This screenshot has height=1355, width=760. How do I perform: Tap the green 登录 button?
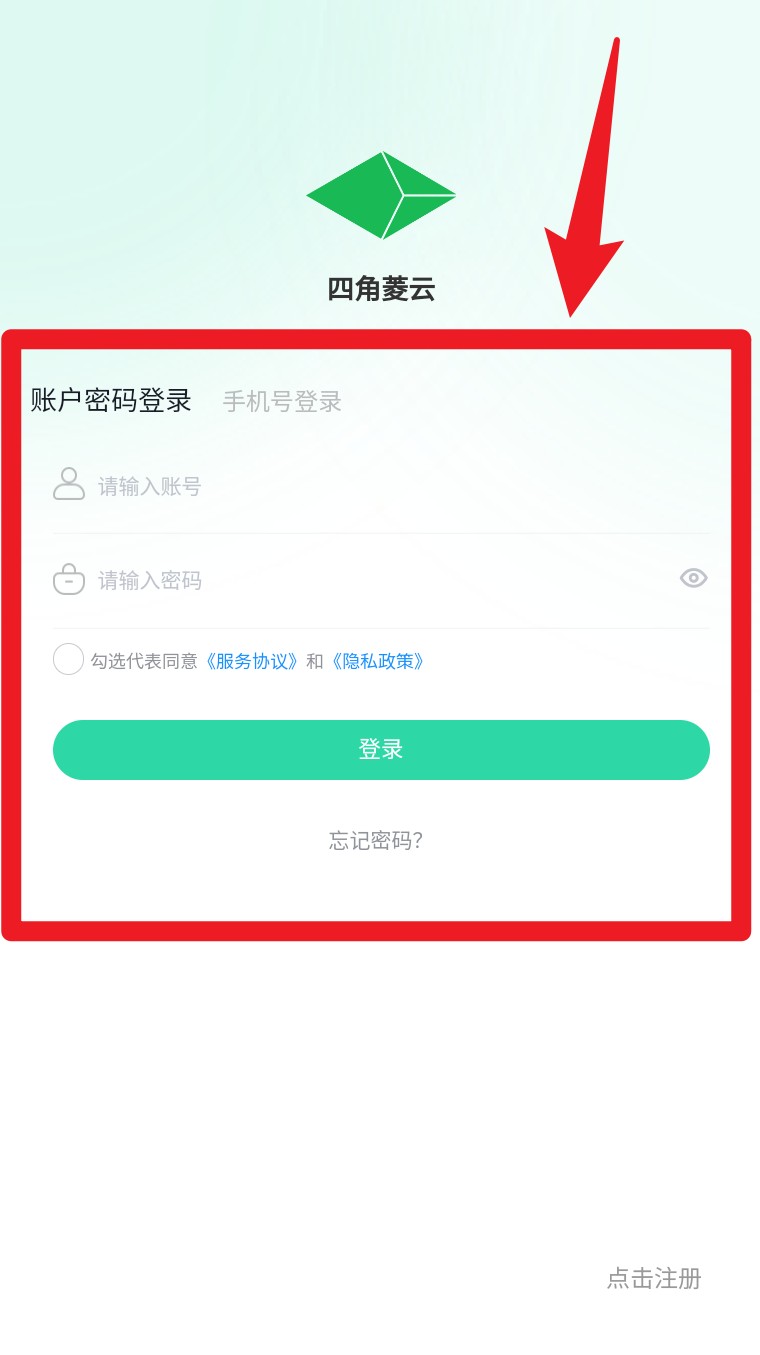pos(381,750)
